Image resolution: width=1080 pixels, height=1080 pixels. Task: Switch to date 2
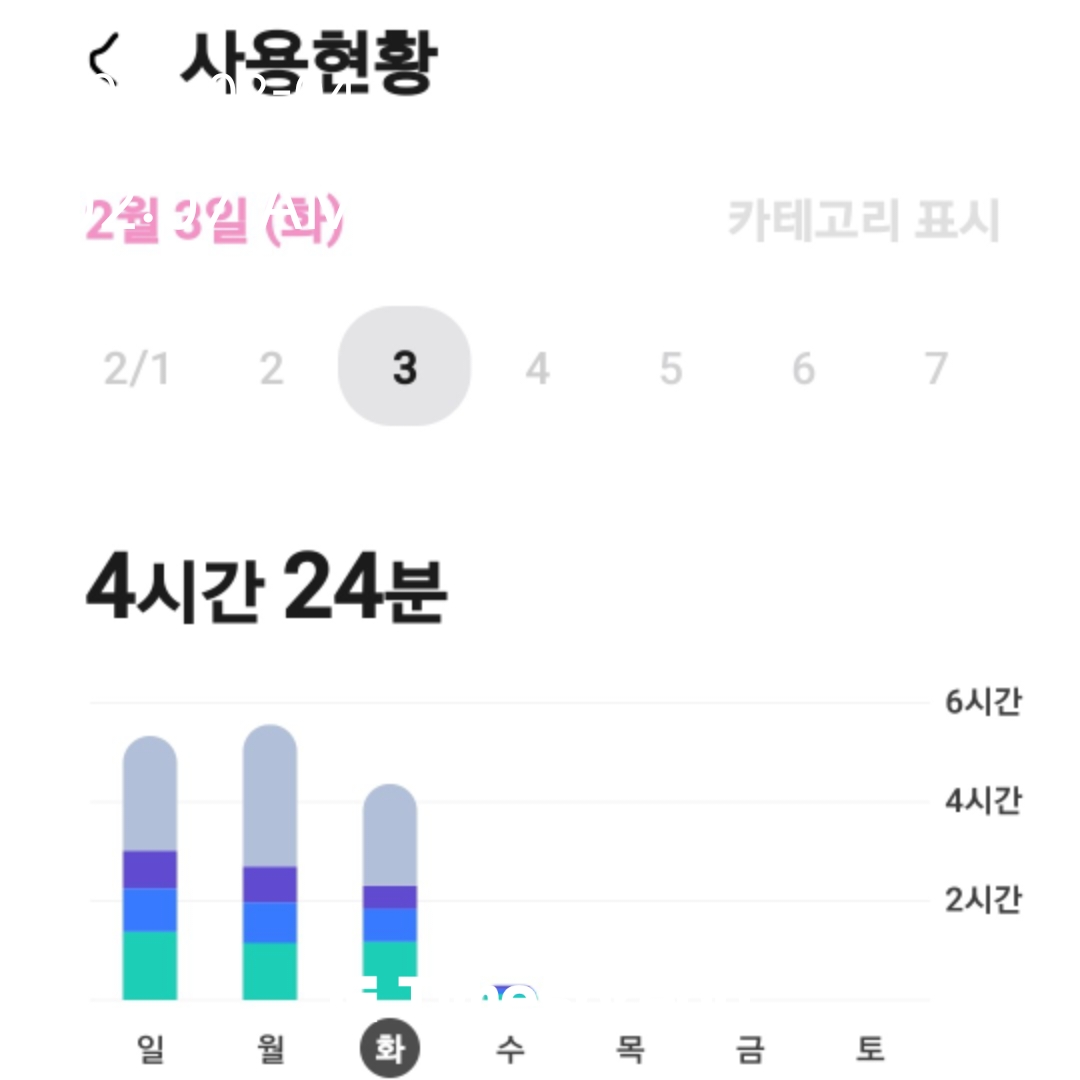pyautogui.click(x=271, y=369)
